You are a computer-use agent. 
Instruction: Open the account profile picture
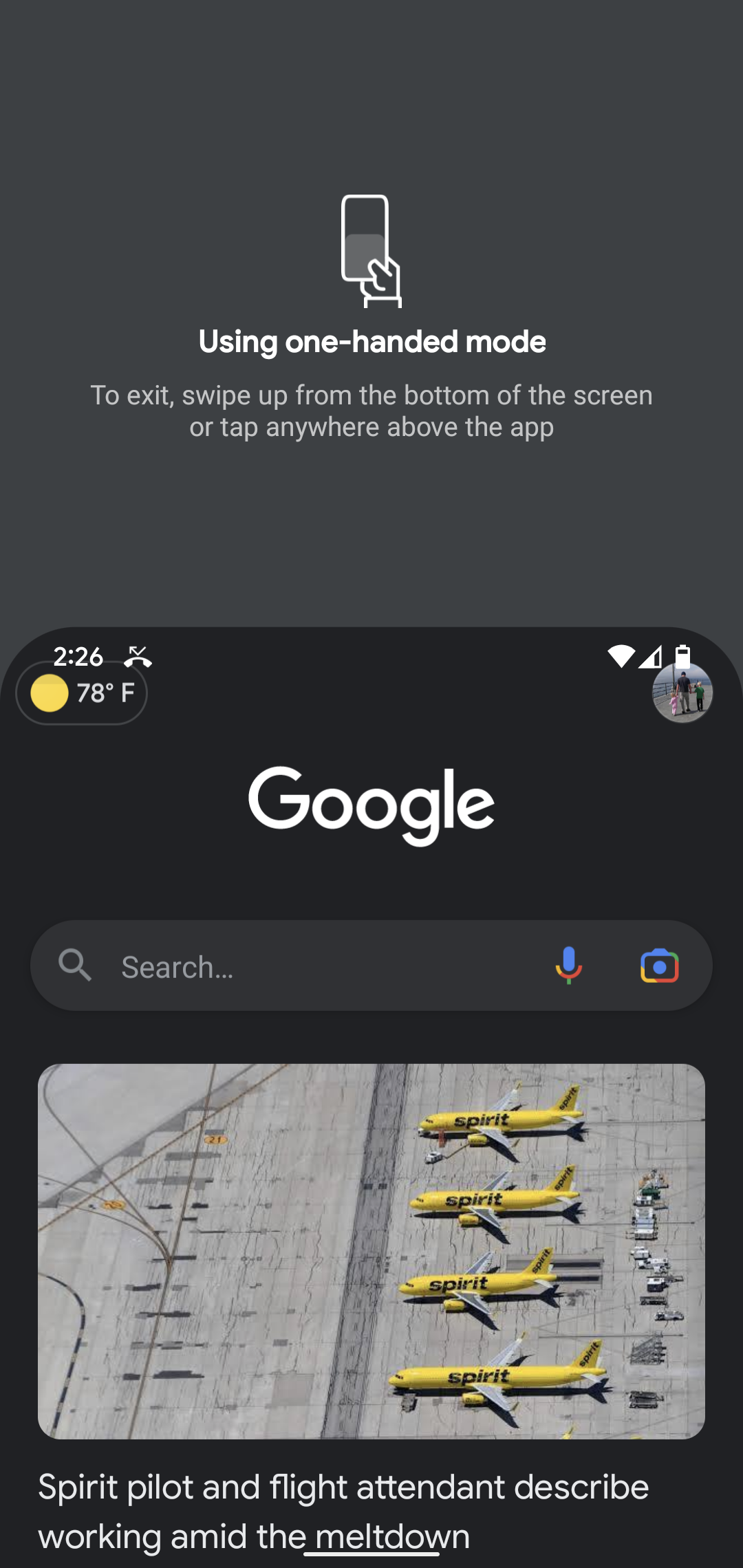(682, 693)
